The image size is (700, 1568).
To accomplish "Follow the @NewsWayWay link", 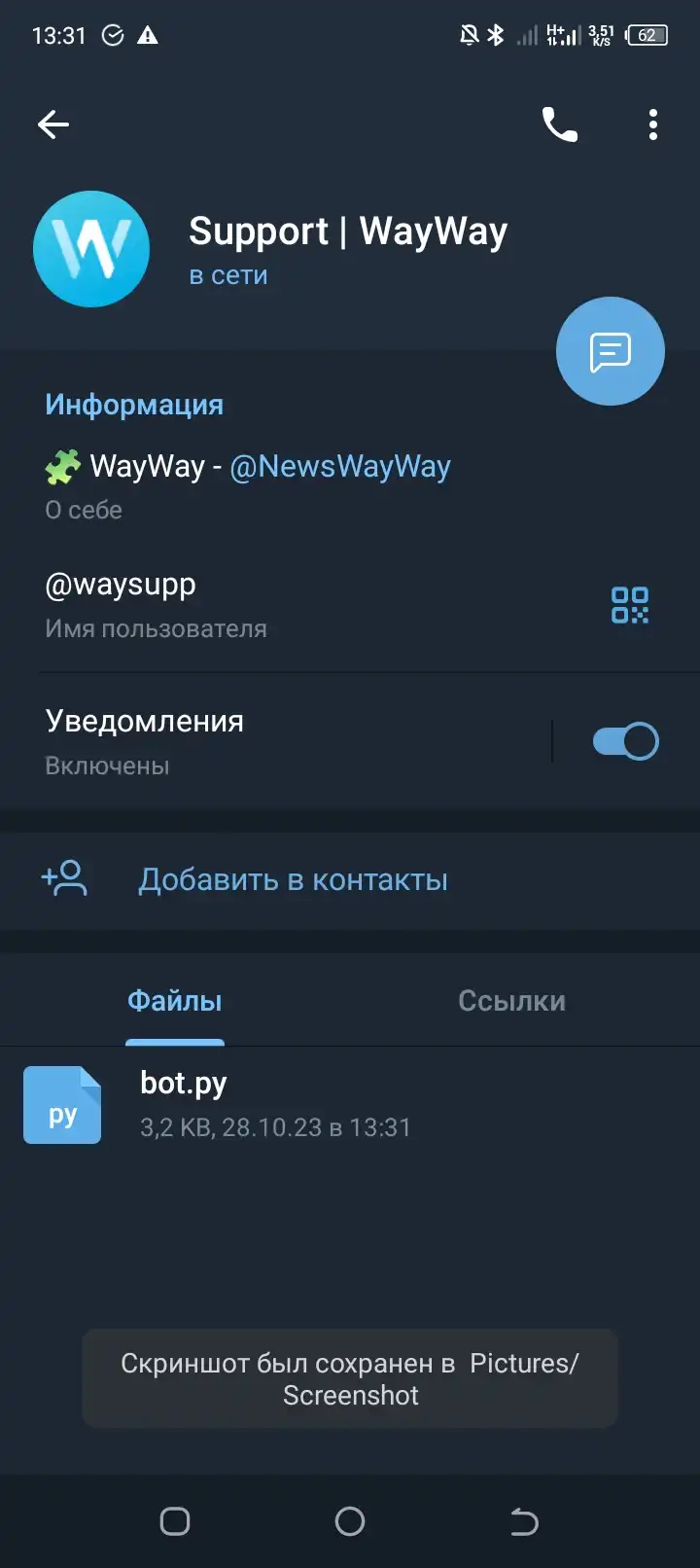I will click(340, 467).
